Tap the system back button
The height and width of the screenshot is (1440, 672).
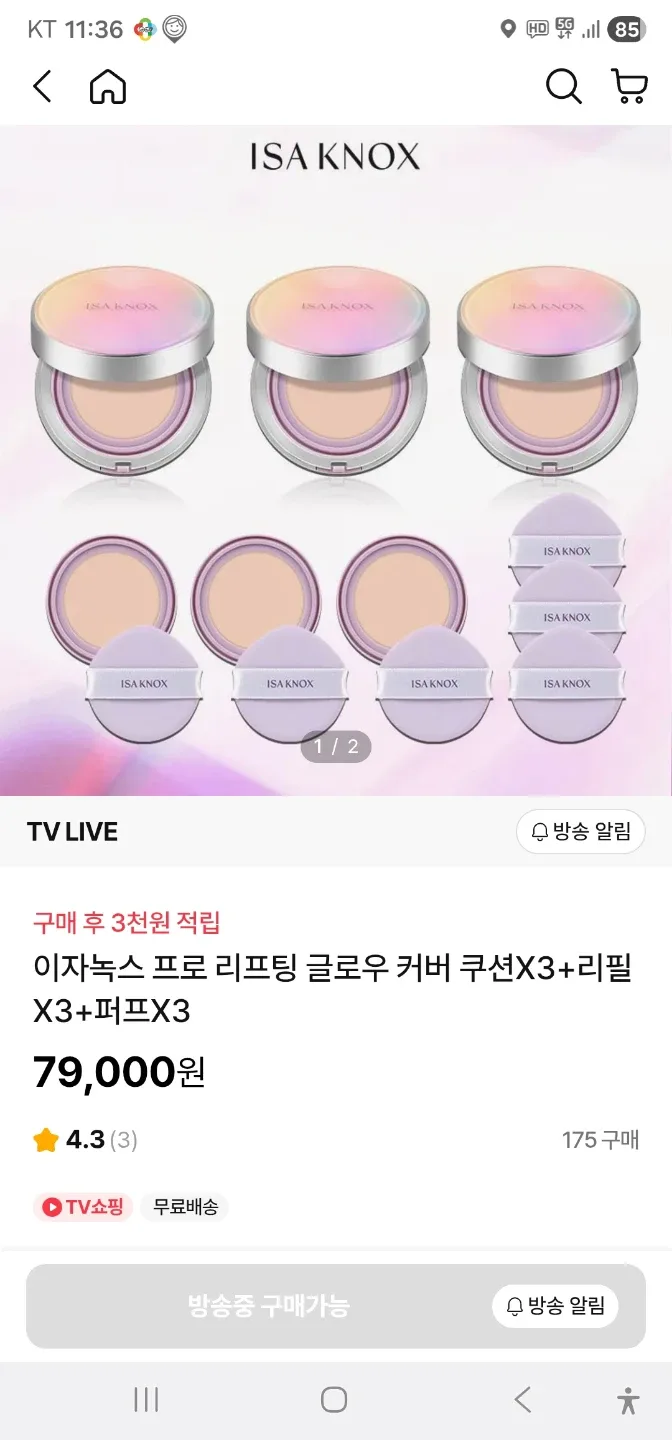pos(522,1400)
